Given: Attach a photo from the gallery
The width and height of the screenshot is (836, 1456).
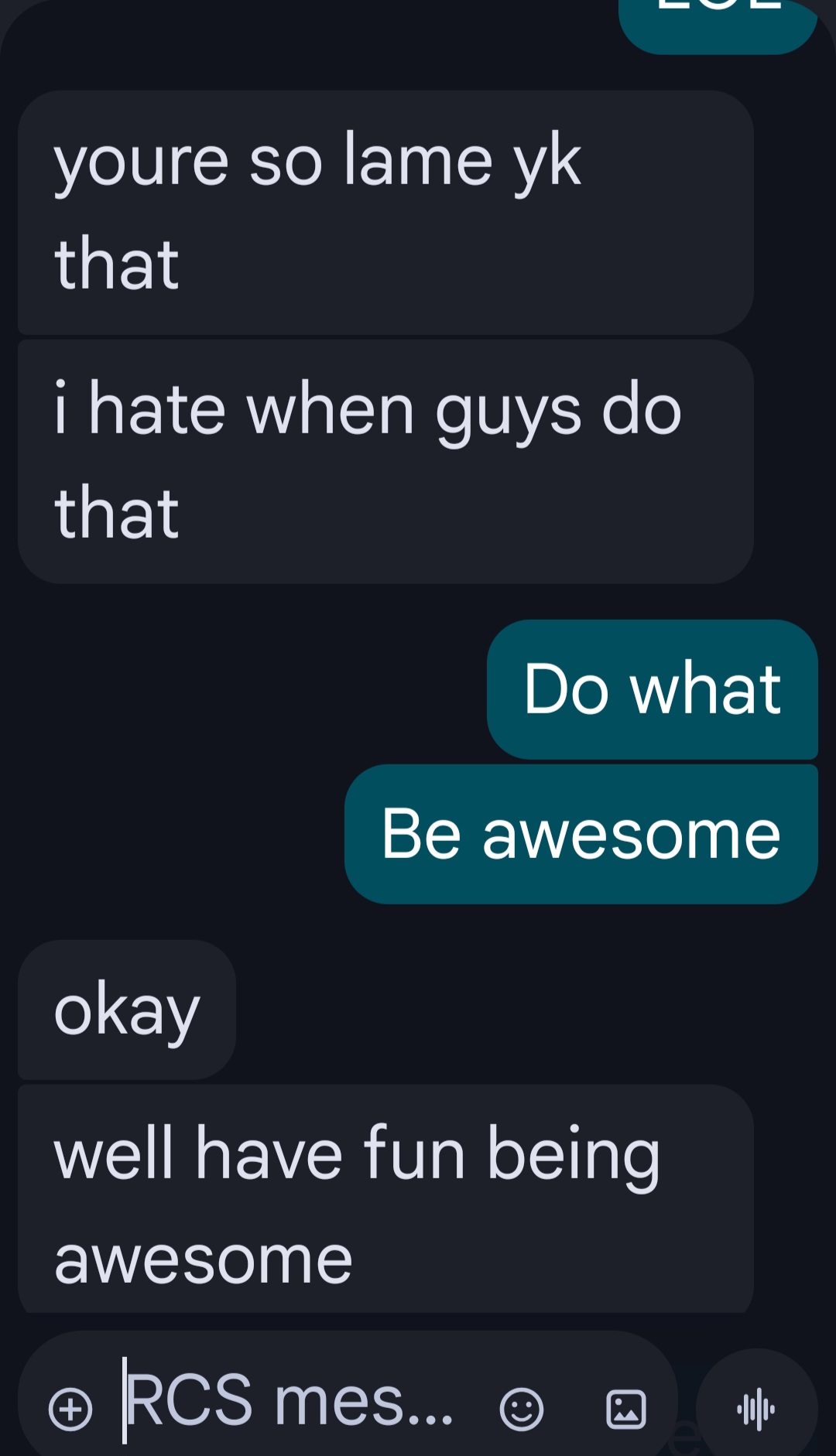Looking at the screenshot, I should point(625,1409).
